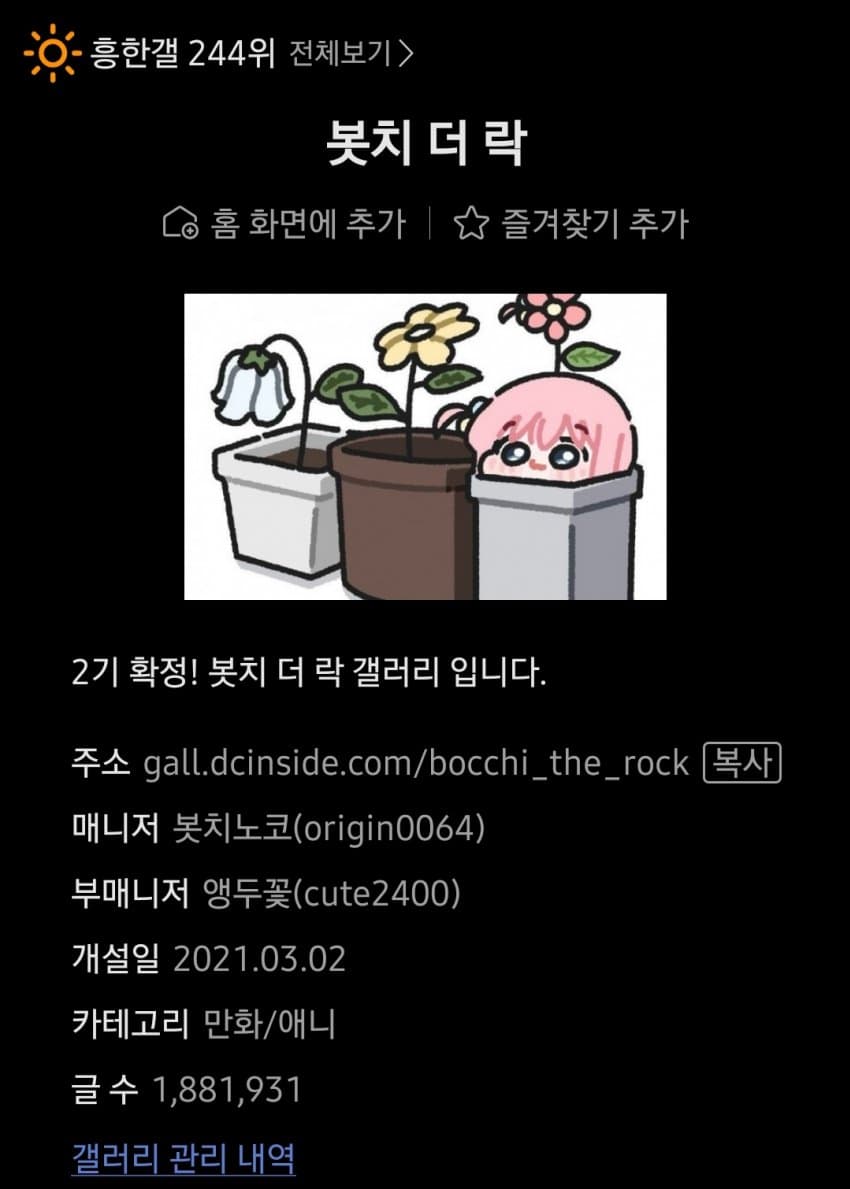
Task: Open 전체보기 for the 흥한갤 ranking
Action: 349,52
